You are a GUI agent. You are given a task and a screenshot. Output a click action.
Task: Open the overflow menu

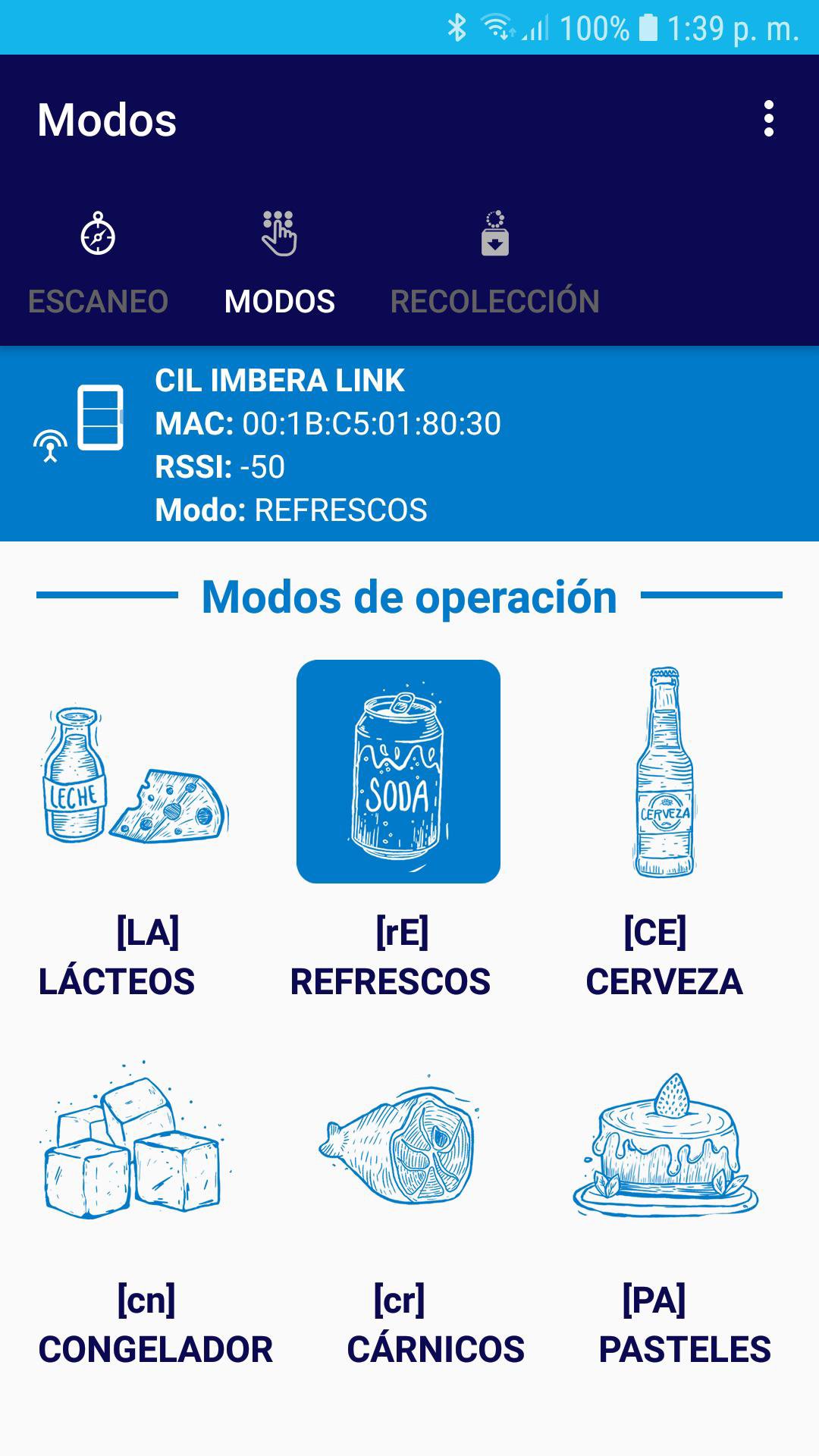768,119
